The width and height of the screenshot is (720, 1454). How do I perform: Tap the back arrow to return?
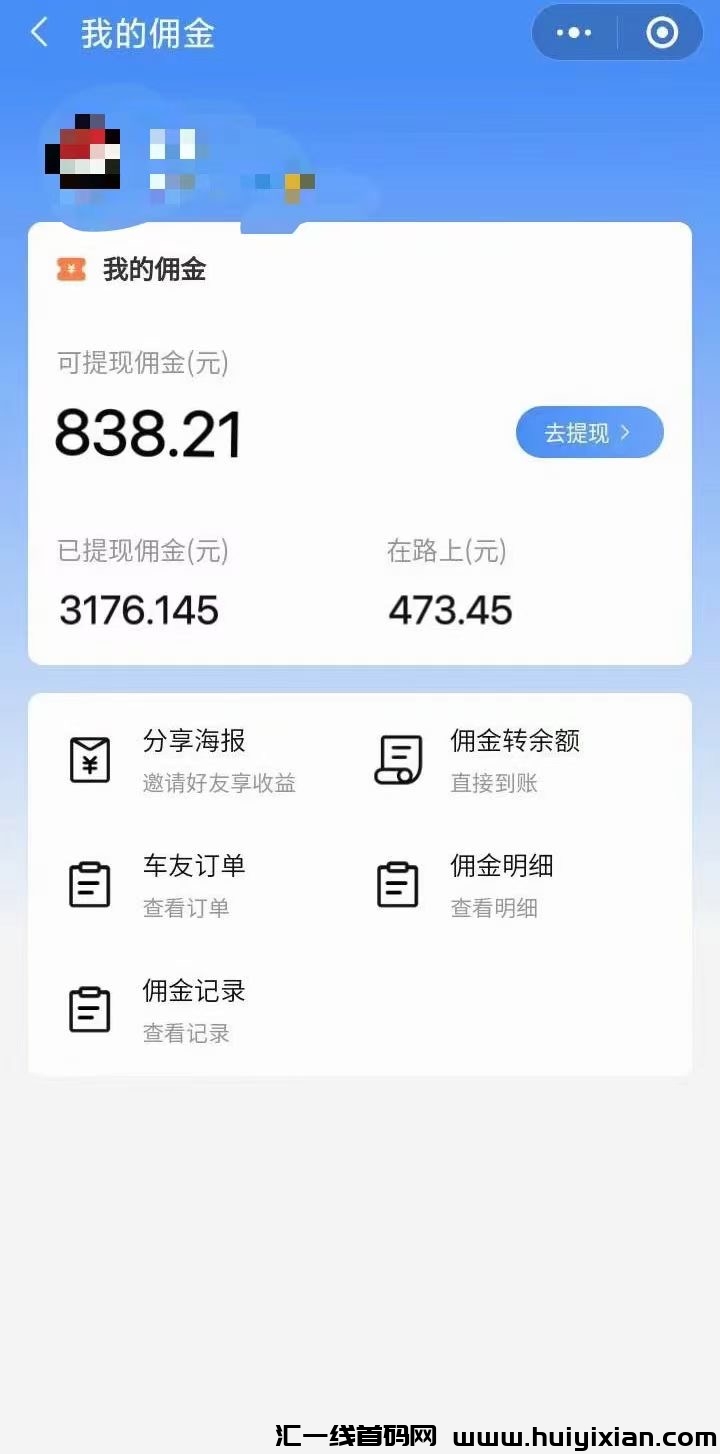point(38,32)
